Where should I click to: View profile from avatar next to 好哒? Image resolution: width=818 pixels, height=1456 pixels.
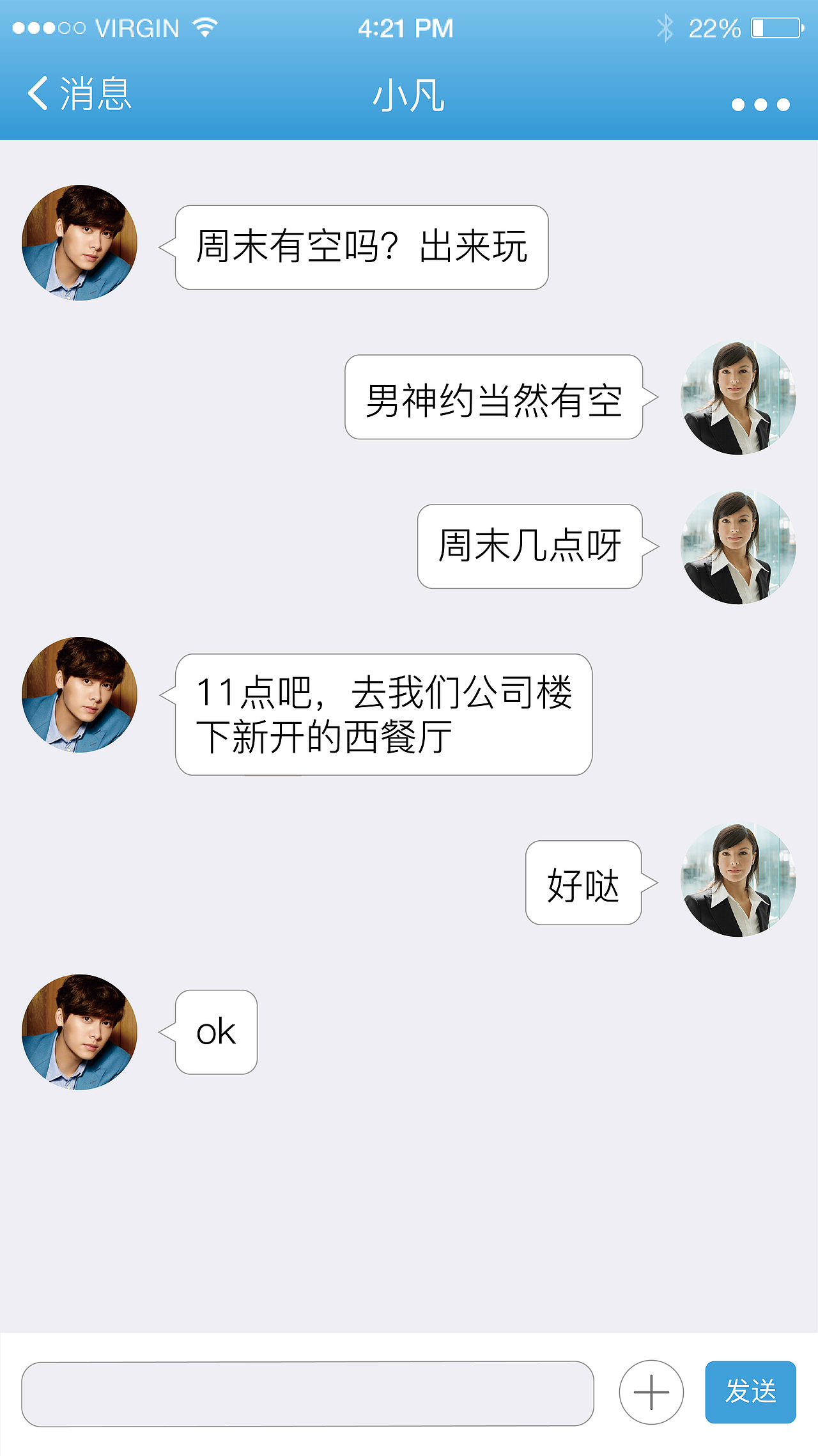pos(738,881)
